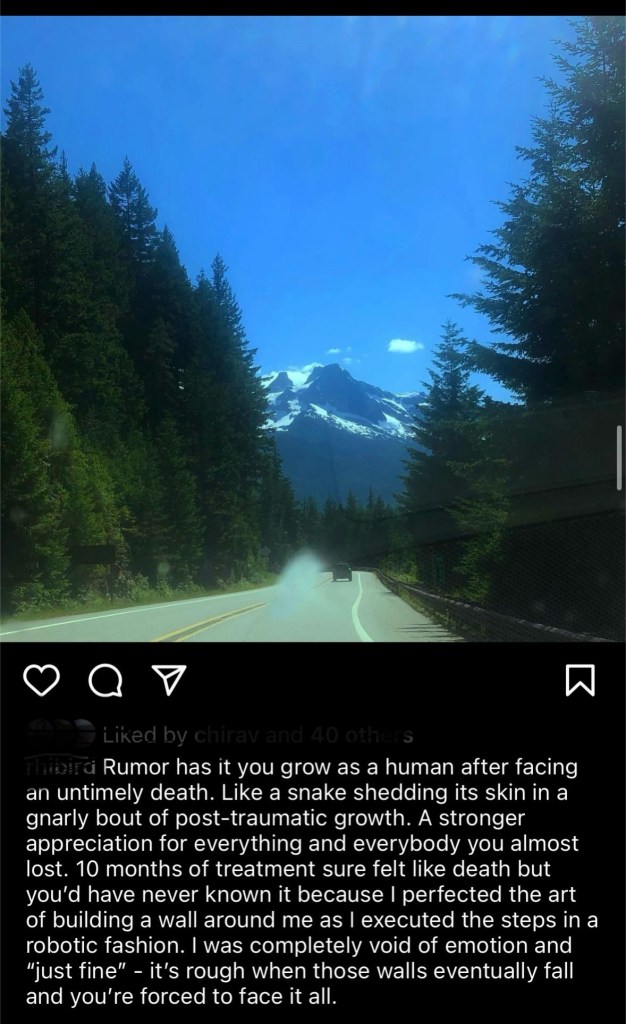This screenshot has width=626, height=1024.
Task: Open comments via the speech bubble icon
Action: 104,680
